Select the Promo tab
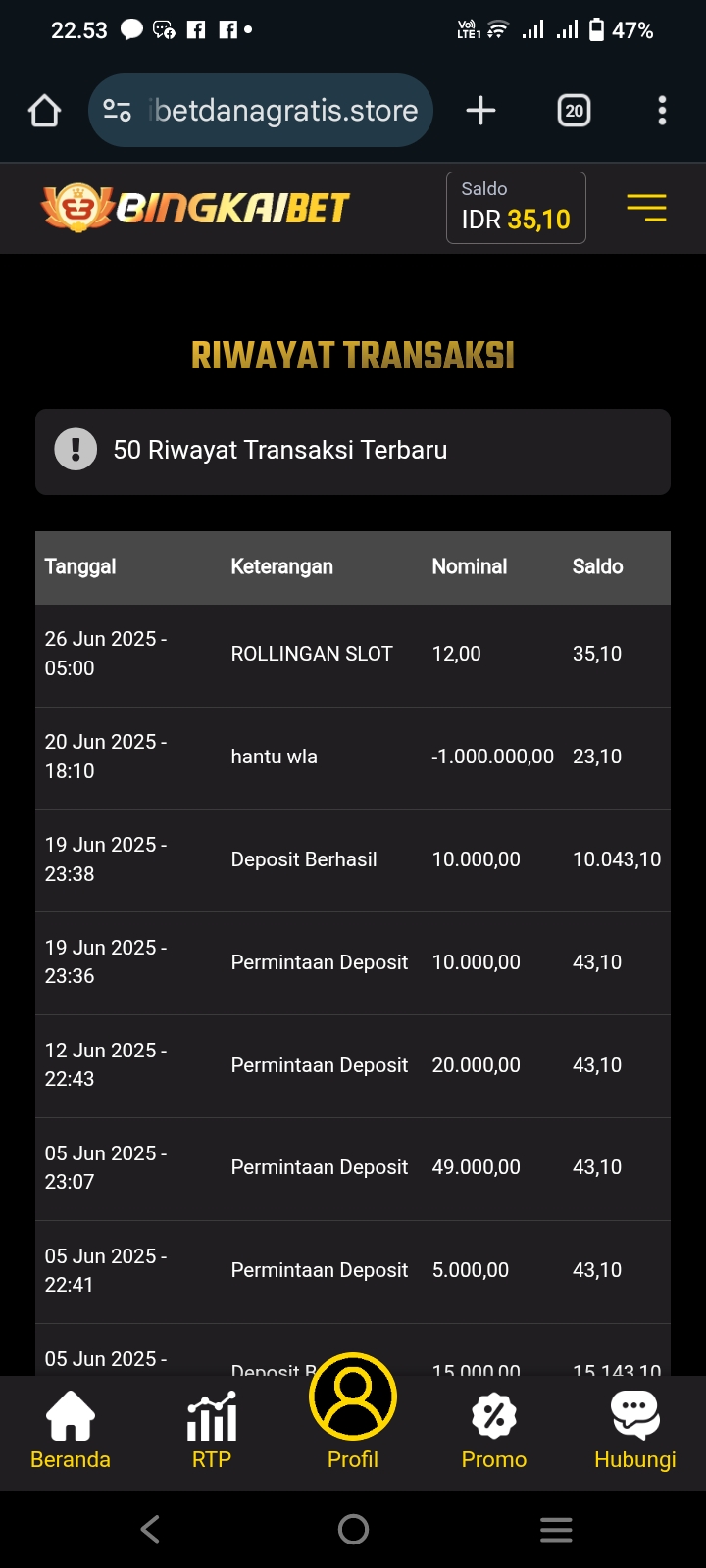 pyautogui.click(x=494, y=1431)
